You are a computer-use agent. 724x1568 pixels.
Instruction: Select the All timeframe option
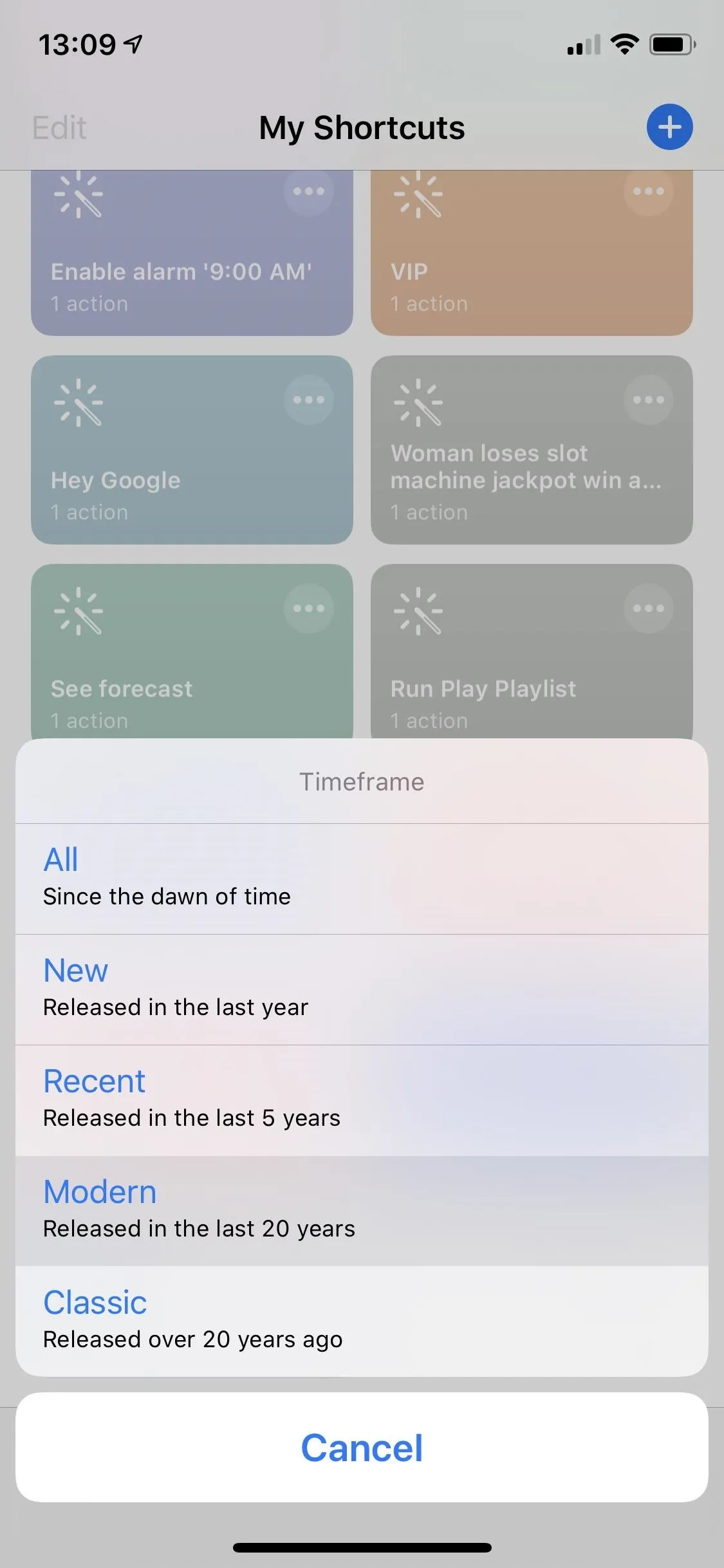tap(362, 879)
